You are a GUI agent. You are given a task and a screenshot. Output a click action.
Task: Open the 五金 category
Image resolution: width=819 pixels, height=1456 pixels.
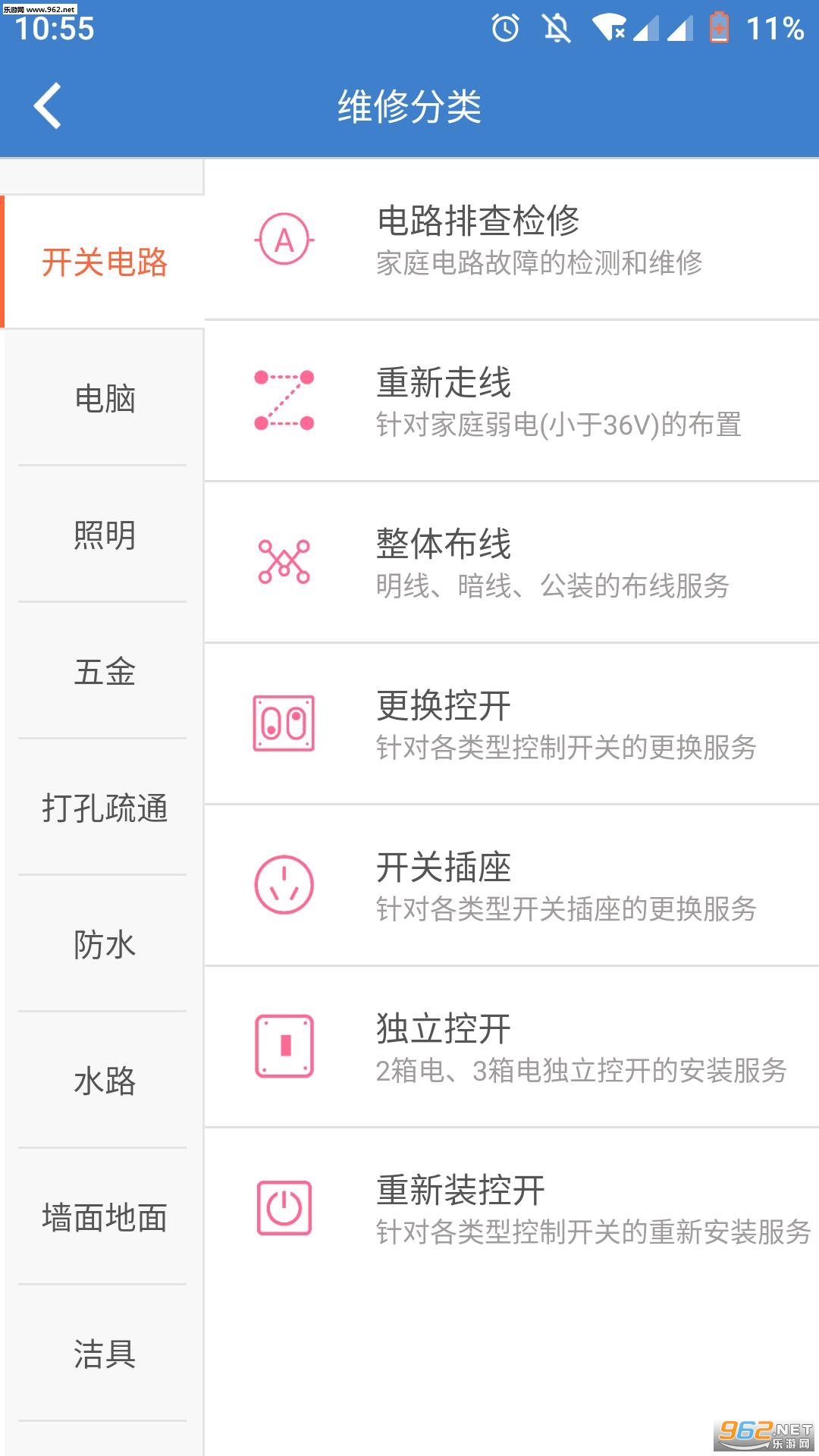pyautogui.click(x=104, y=672)
